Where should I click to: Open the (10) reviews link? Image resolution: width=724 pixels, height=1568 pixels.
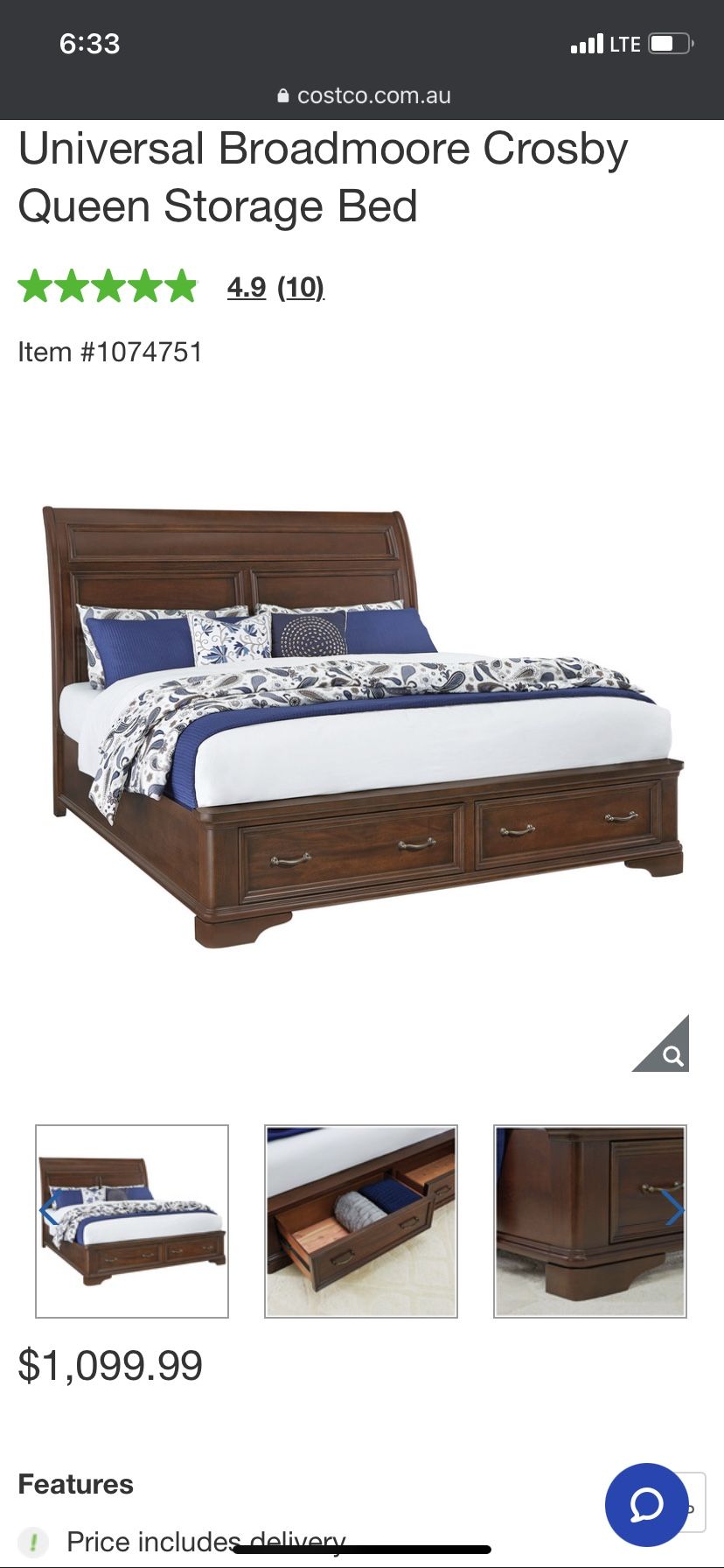[x=301, y=287]
